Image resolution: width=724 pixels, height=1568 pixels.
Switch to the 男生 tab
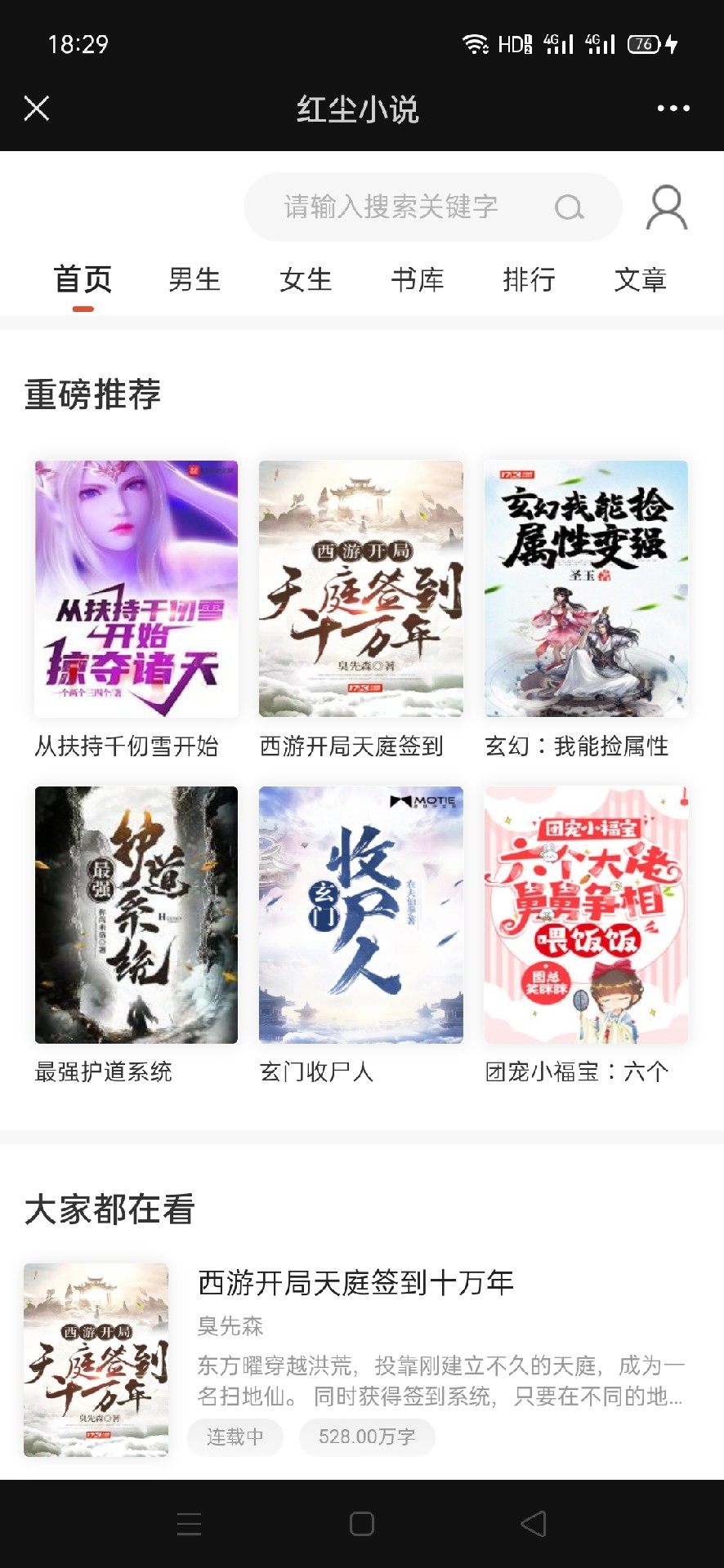[194, 280]
